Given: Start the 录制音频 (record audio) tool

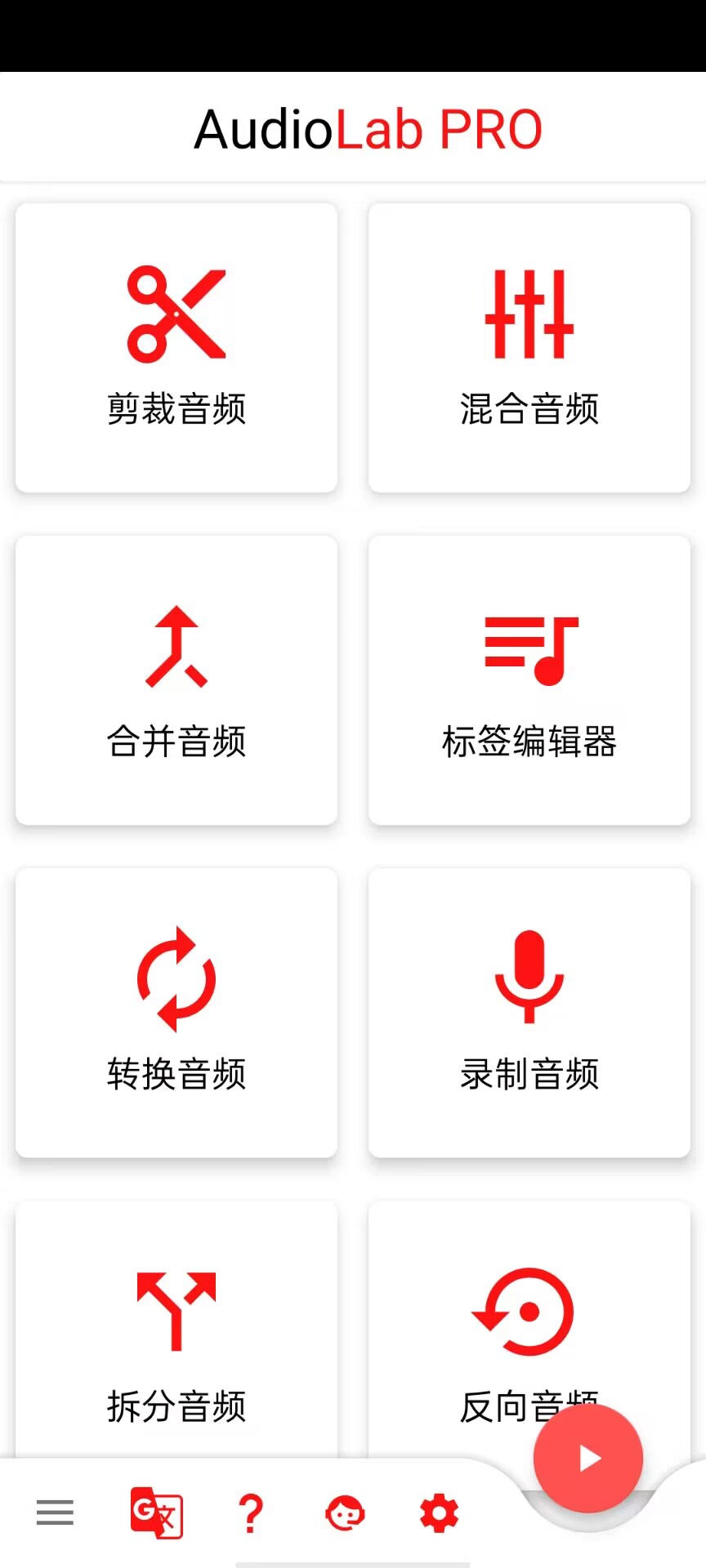Looking at the screenshot, I should tap(529, 1013).
